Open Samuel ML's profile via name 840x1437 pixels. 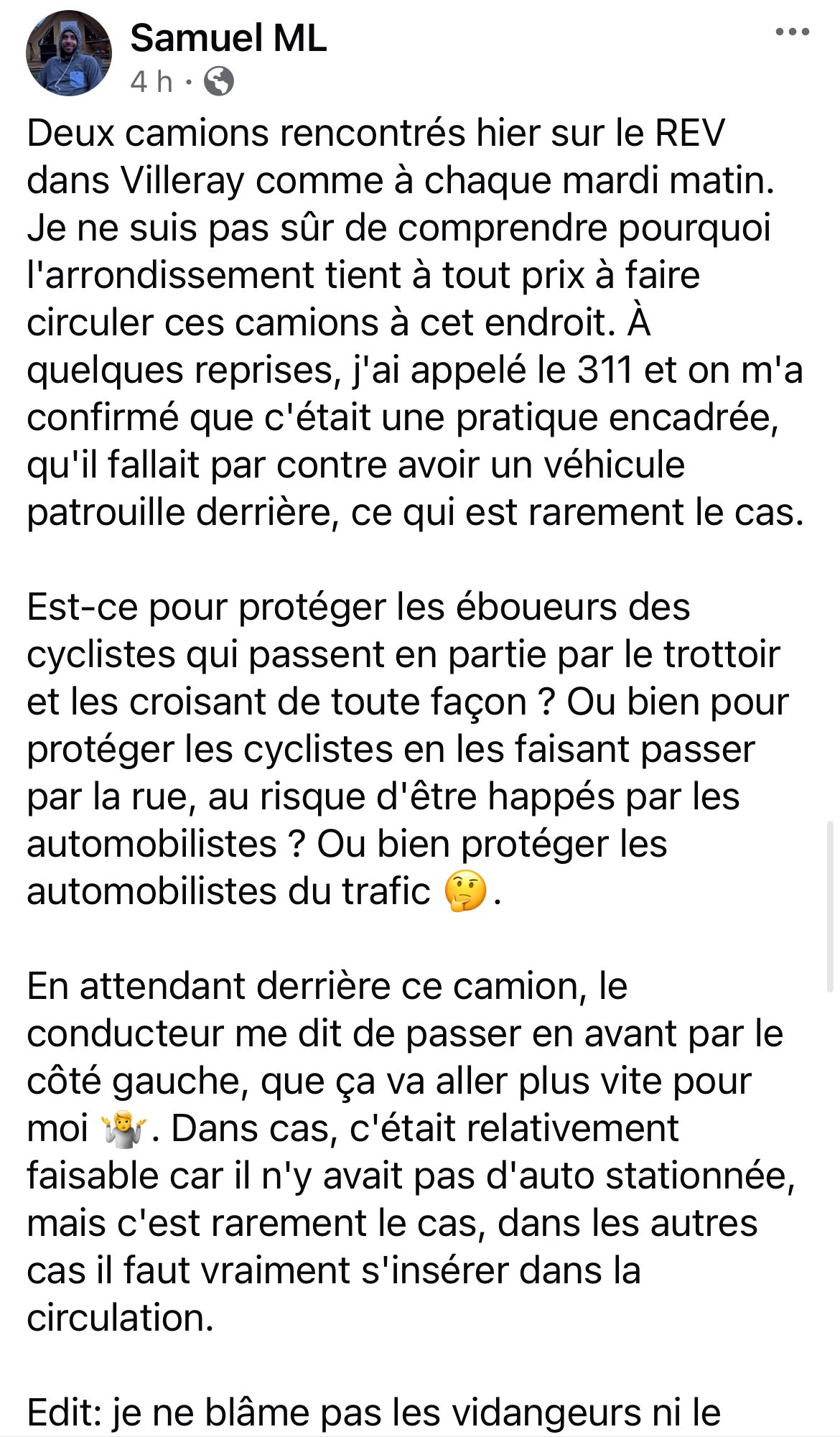pos(228,38)
